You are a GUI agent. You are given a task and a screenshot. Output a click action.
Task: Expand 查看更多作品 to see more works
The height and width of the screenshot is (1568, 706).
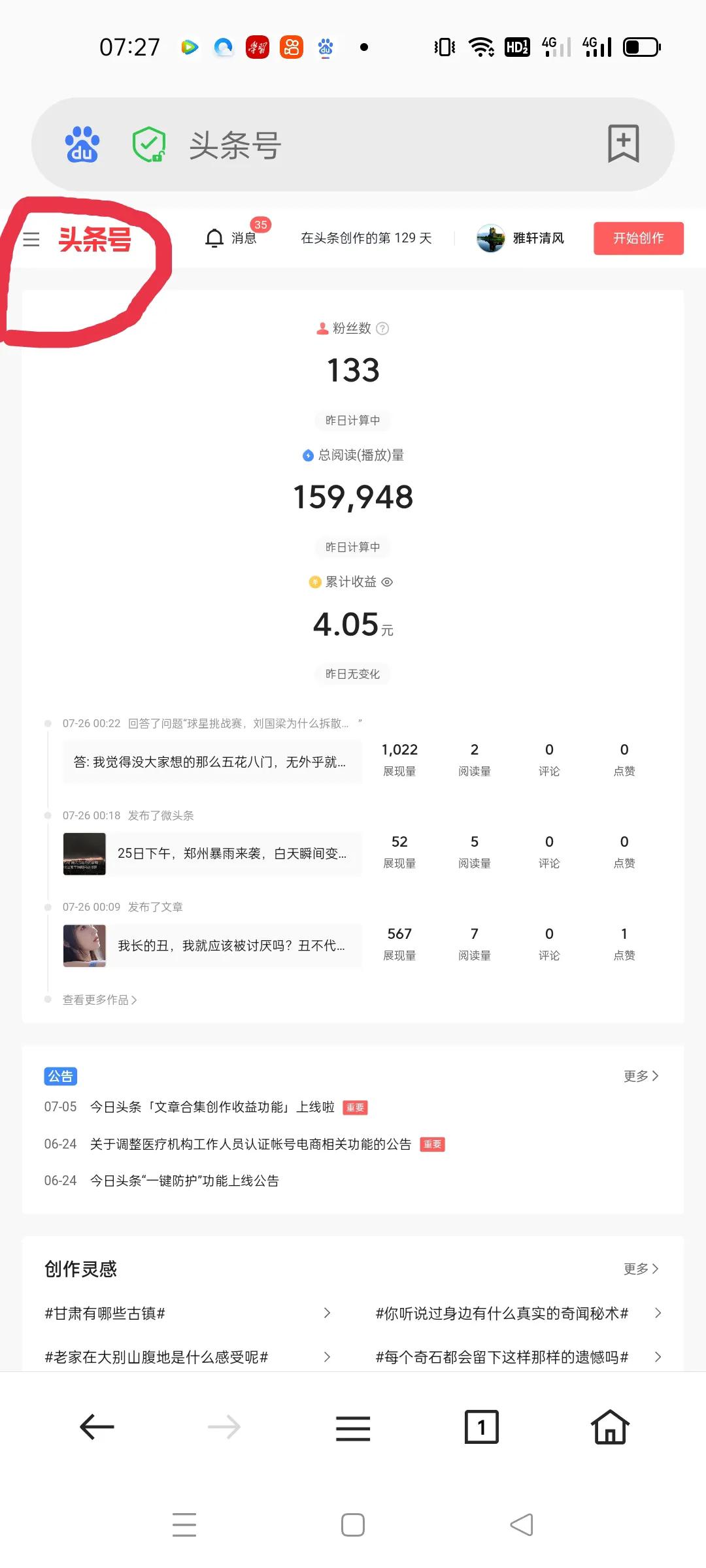point(97,1000)
